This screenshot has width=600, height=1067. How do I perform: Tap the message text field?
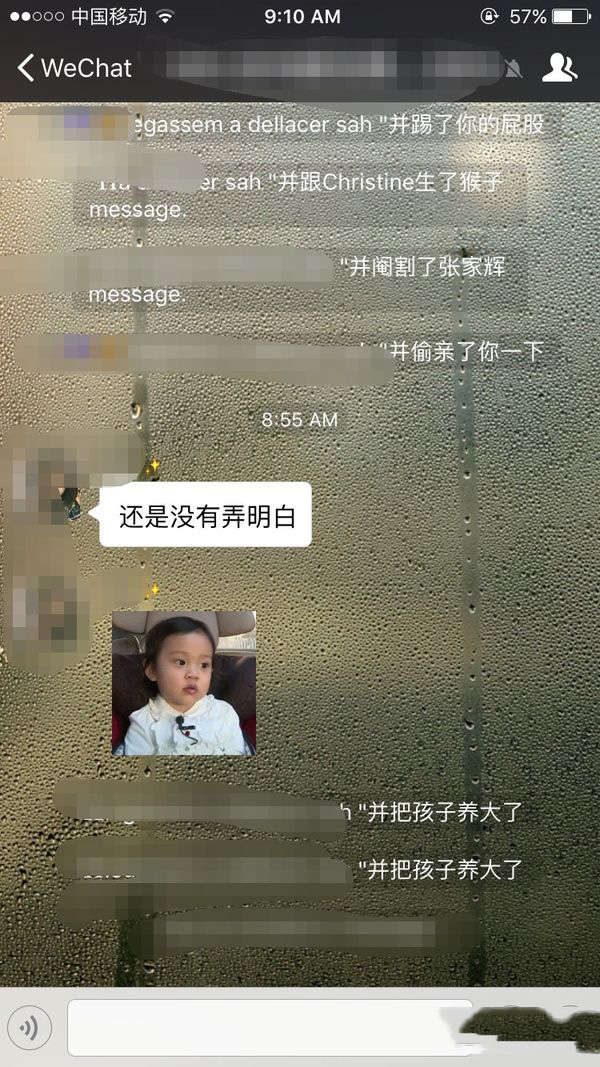(x=270, y=1027)
